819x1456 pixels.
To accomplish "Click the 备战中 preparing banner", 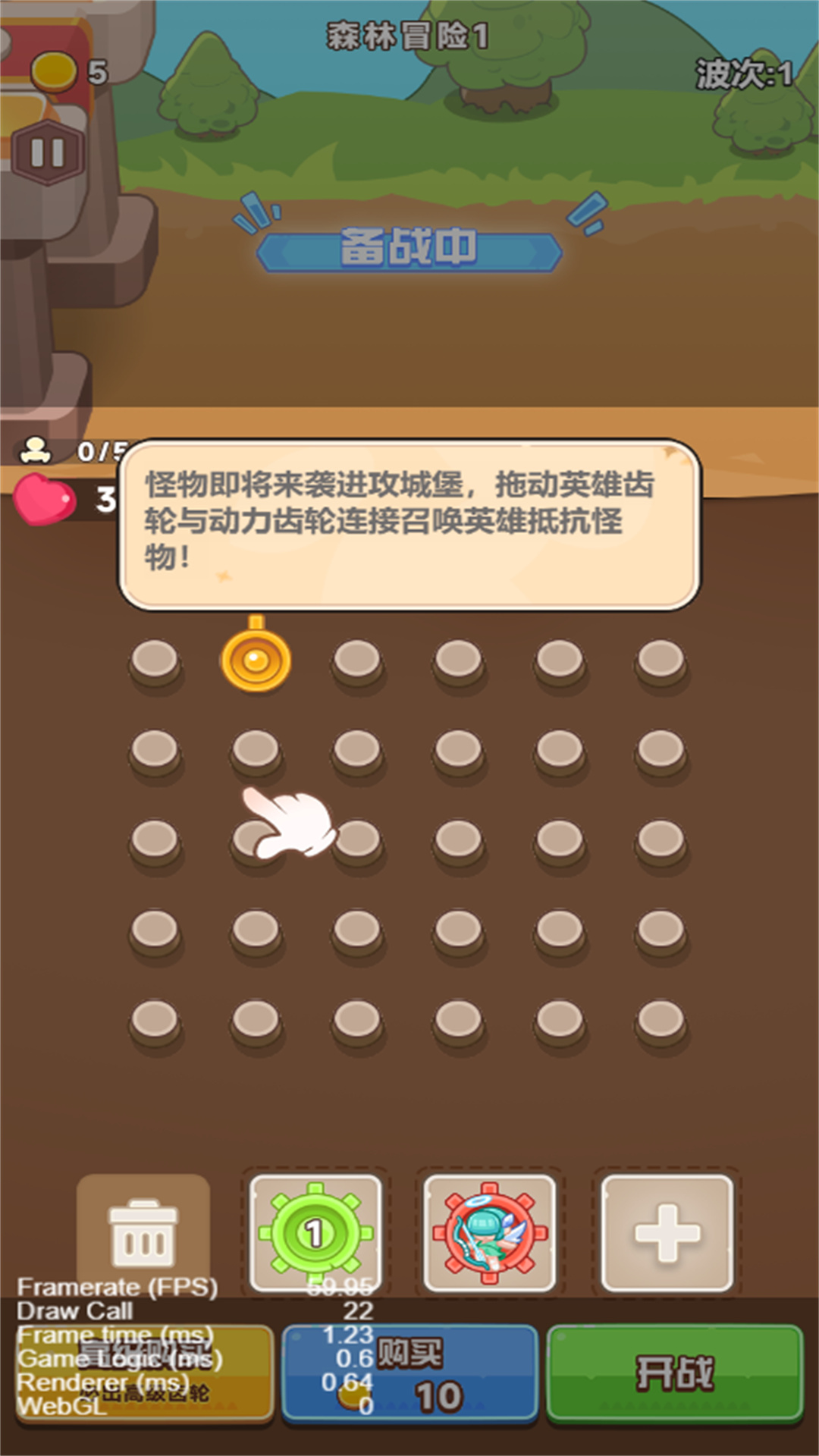I will click(409, 250).
